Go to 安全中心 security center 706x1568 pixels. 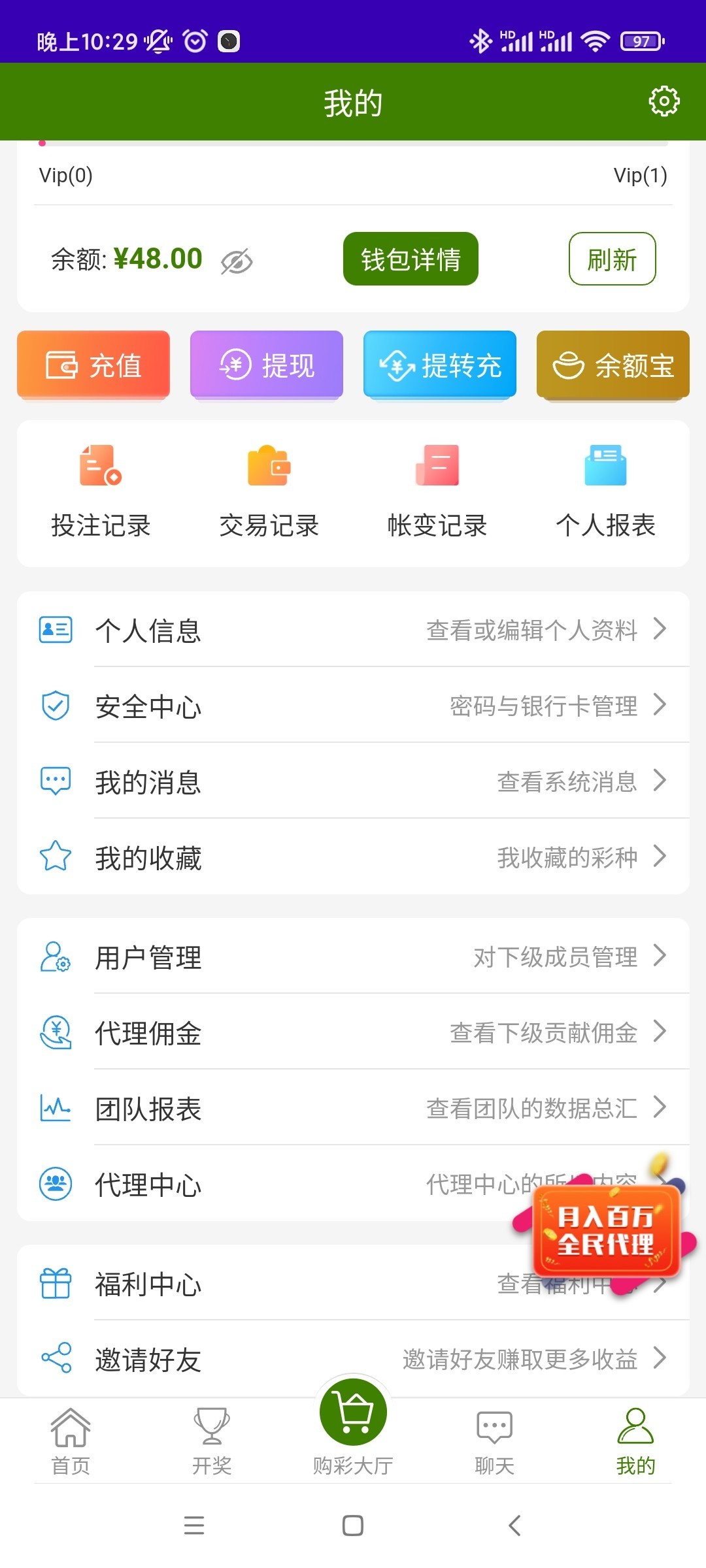[x=353, y=706]
